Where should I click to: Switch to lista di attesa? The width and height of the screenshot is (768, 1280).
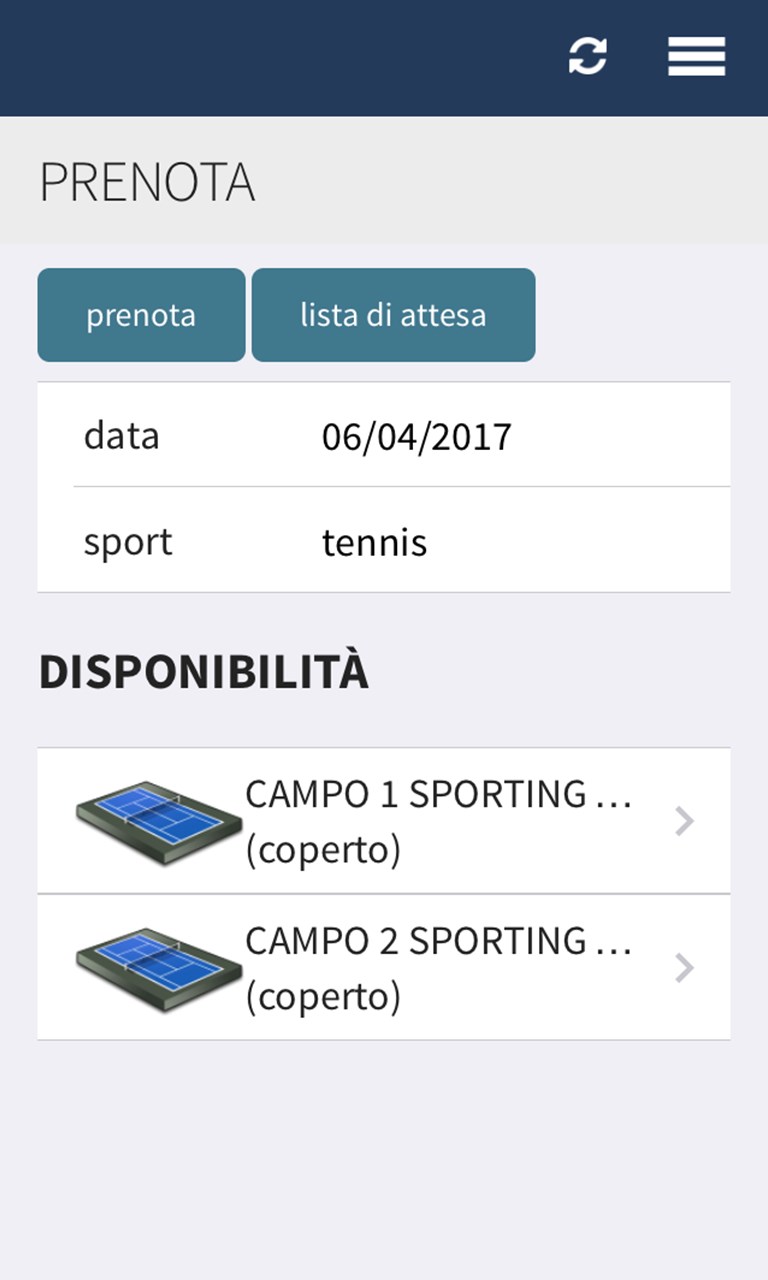tap(393, 315)
